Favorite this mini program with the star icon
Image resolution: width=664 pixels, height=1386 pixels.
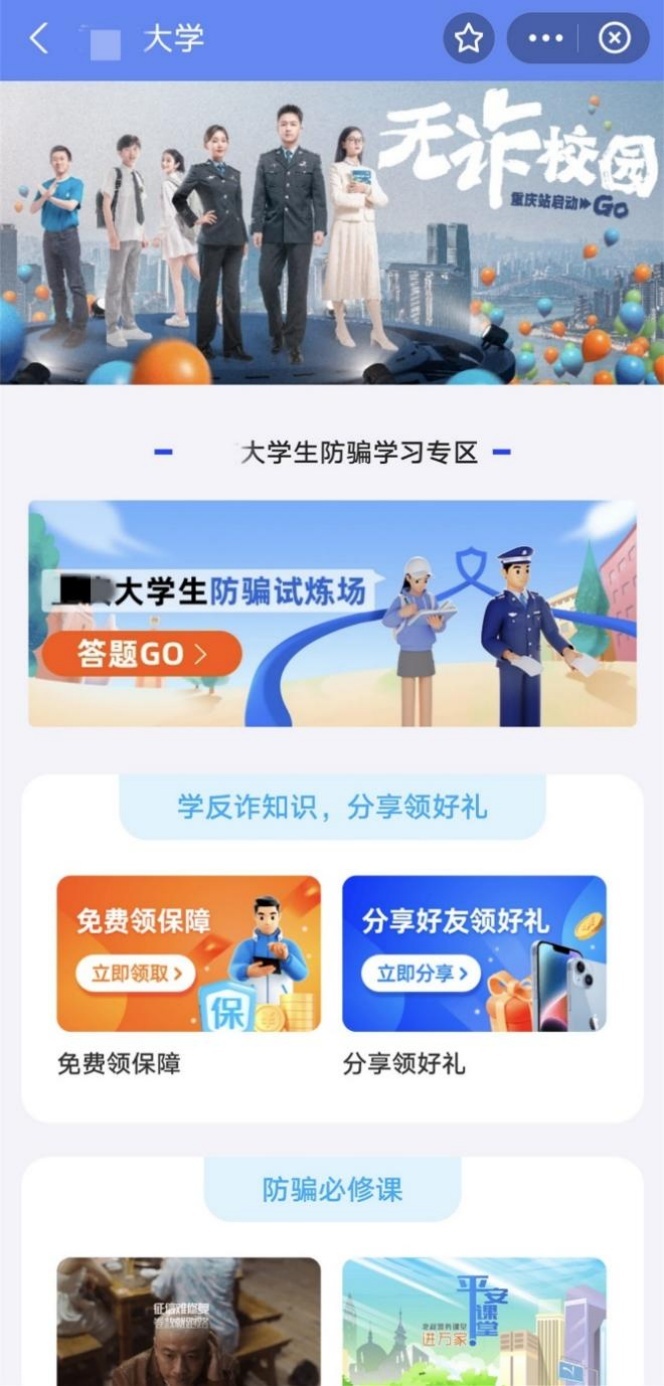(x=469, y=39)
